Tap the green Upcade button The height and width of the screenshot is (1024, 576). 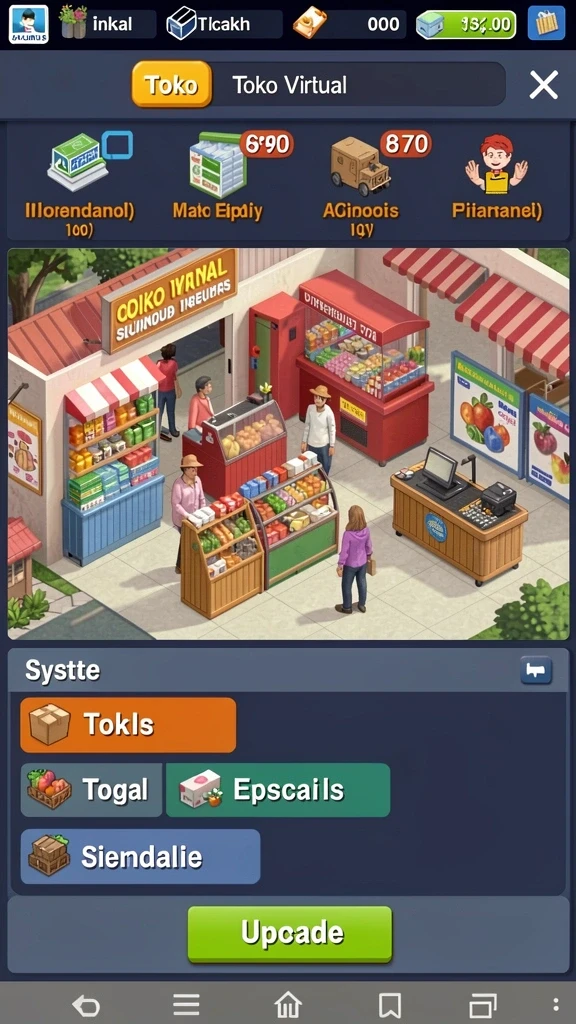[290, 934]
